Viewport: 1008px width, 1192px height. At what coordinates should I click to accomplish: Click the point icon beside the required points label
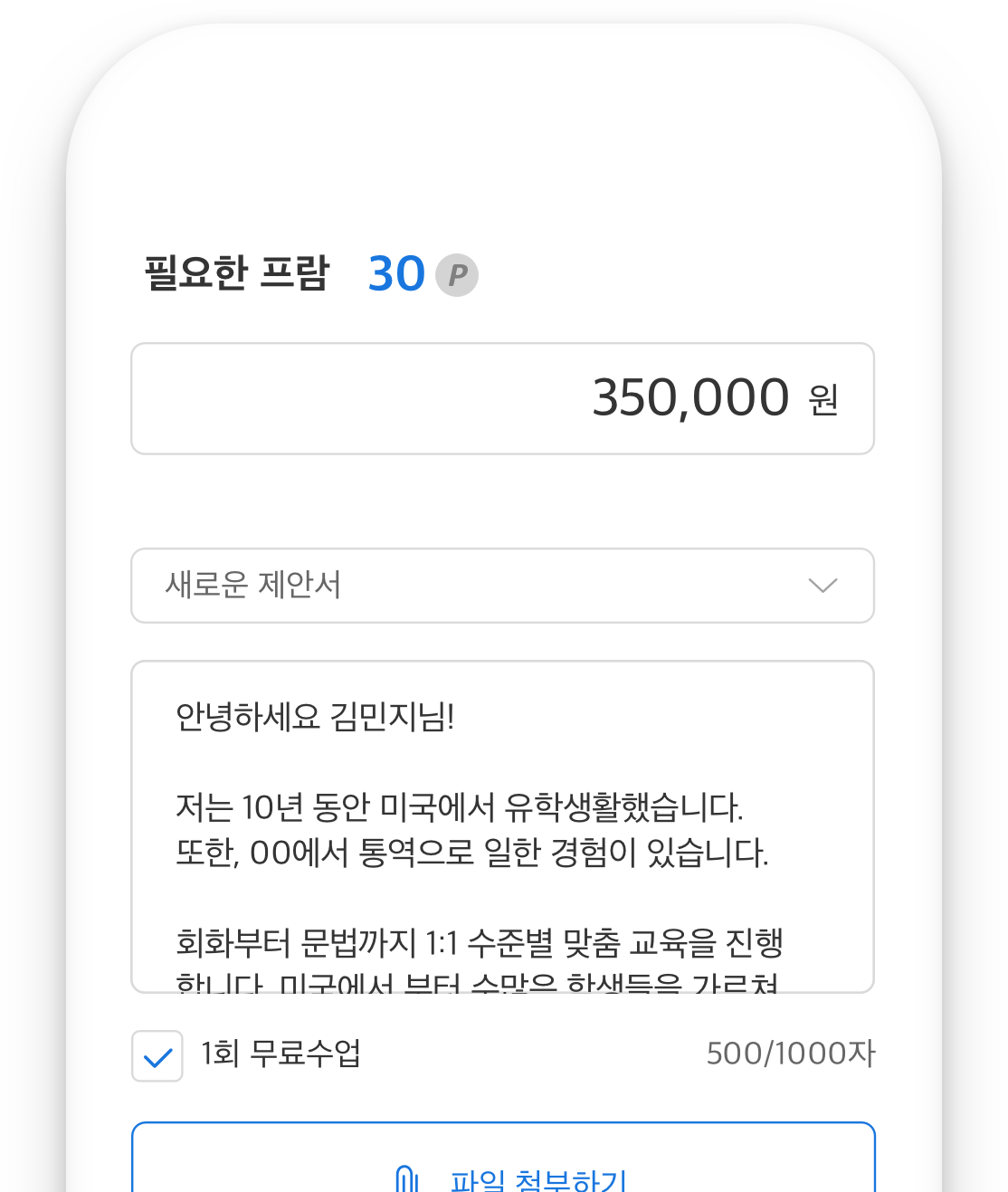coord(457,274)
